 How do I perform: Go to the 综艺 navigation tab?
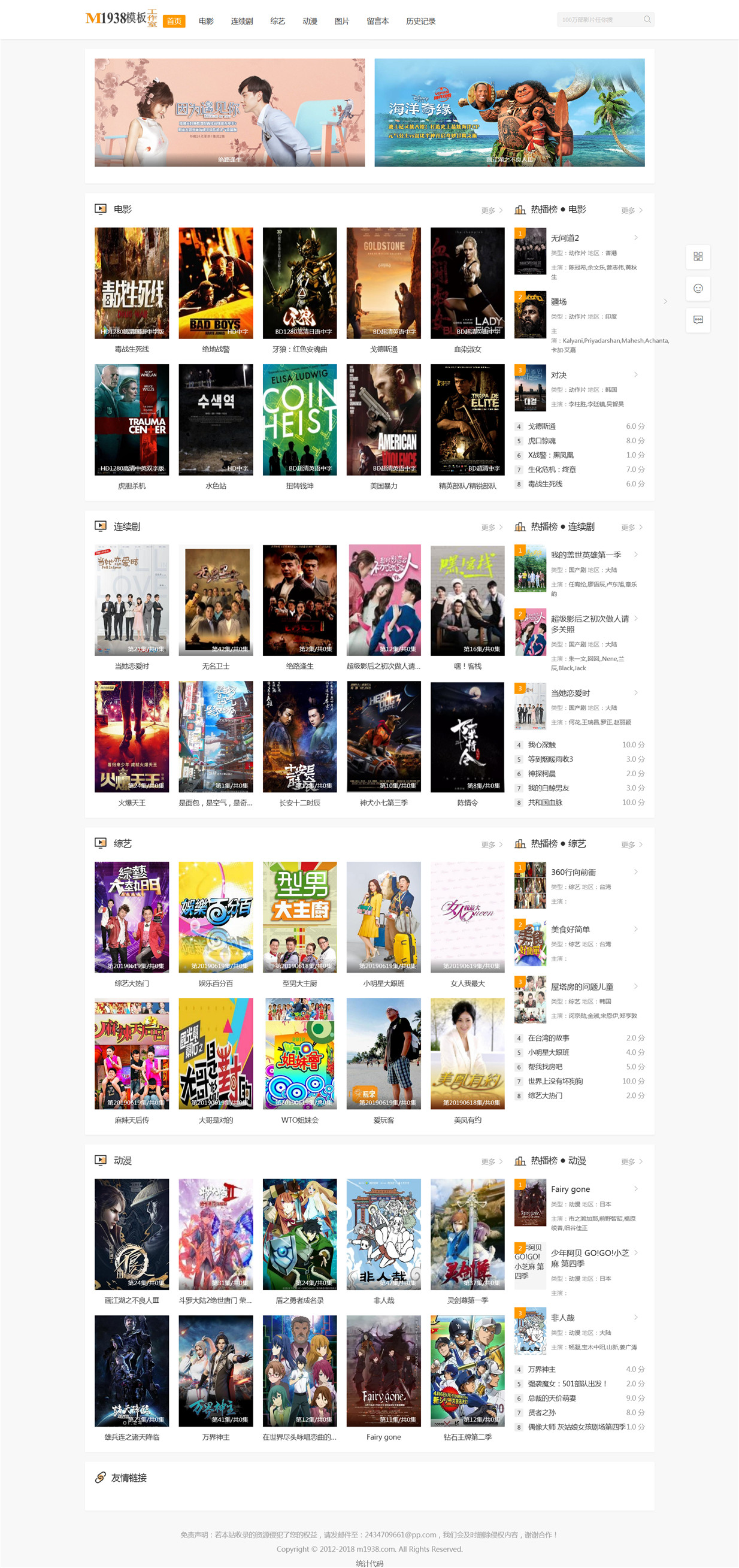click(278, 22)
